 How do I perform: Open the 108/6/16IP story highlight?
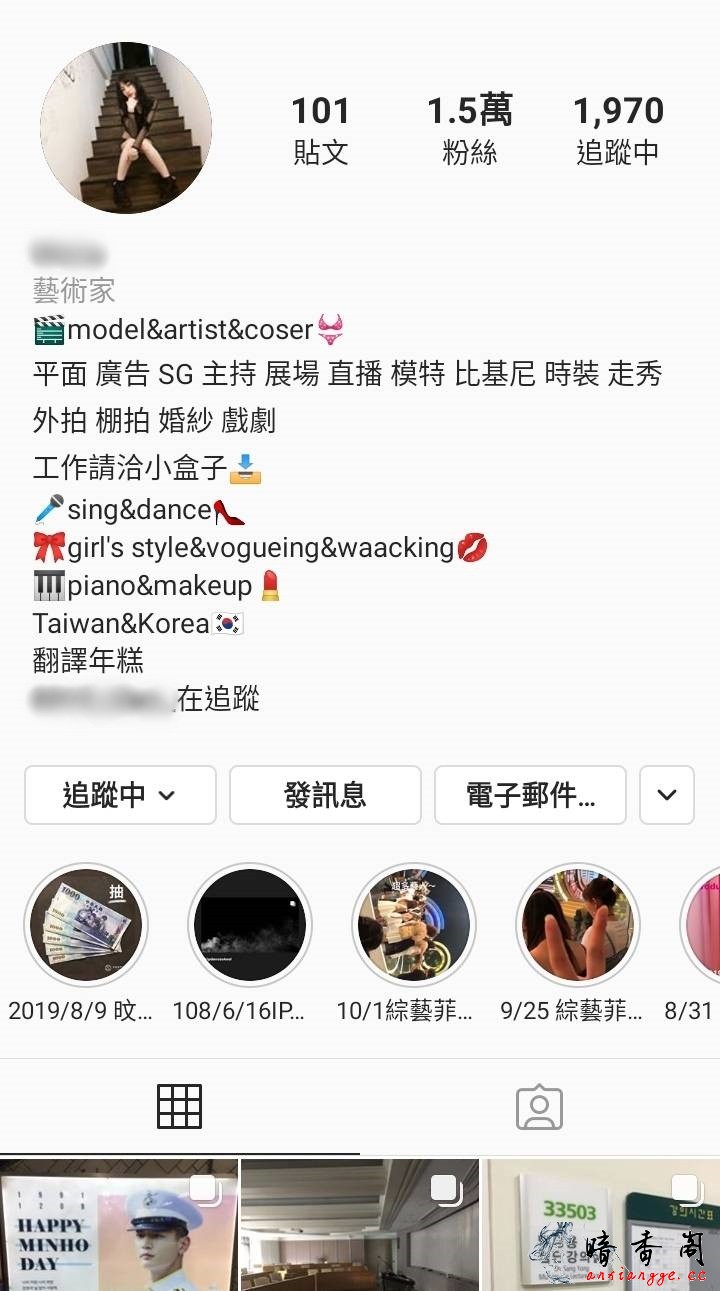(250, 925)
